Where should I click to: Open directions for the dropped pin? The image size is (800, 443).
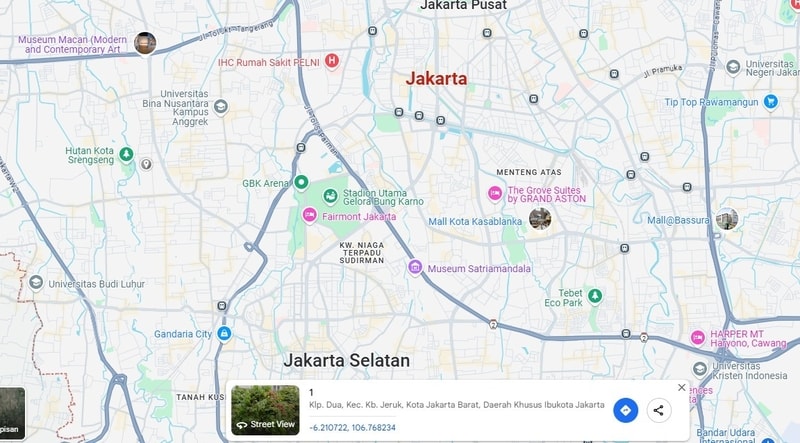(625, 410)
